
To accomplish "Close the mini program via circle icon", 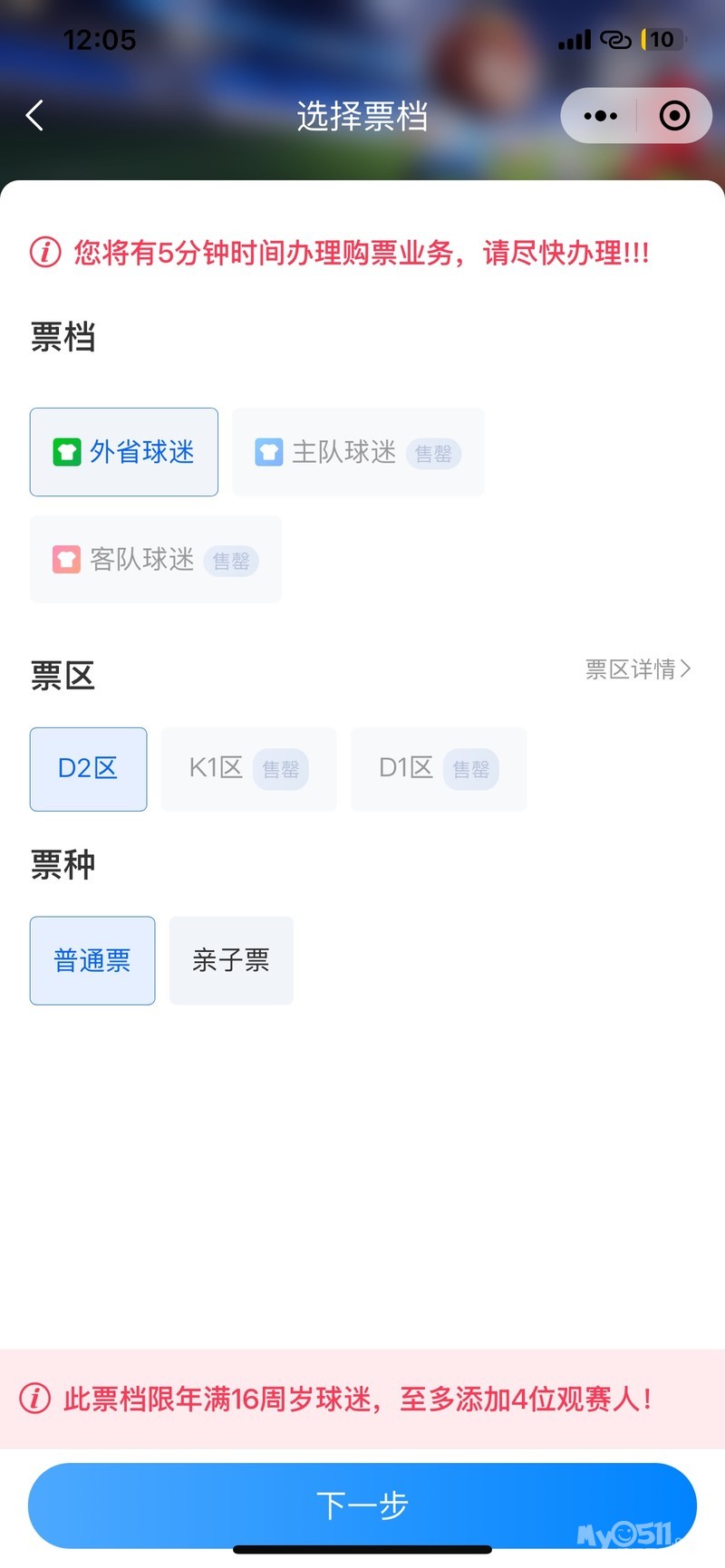I will pos(674,116).
